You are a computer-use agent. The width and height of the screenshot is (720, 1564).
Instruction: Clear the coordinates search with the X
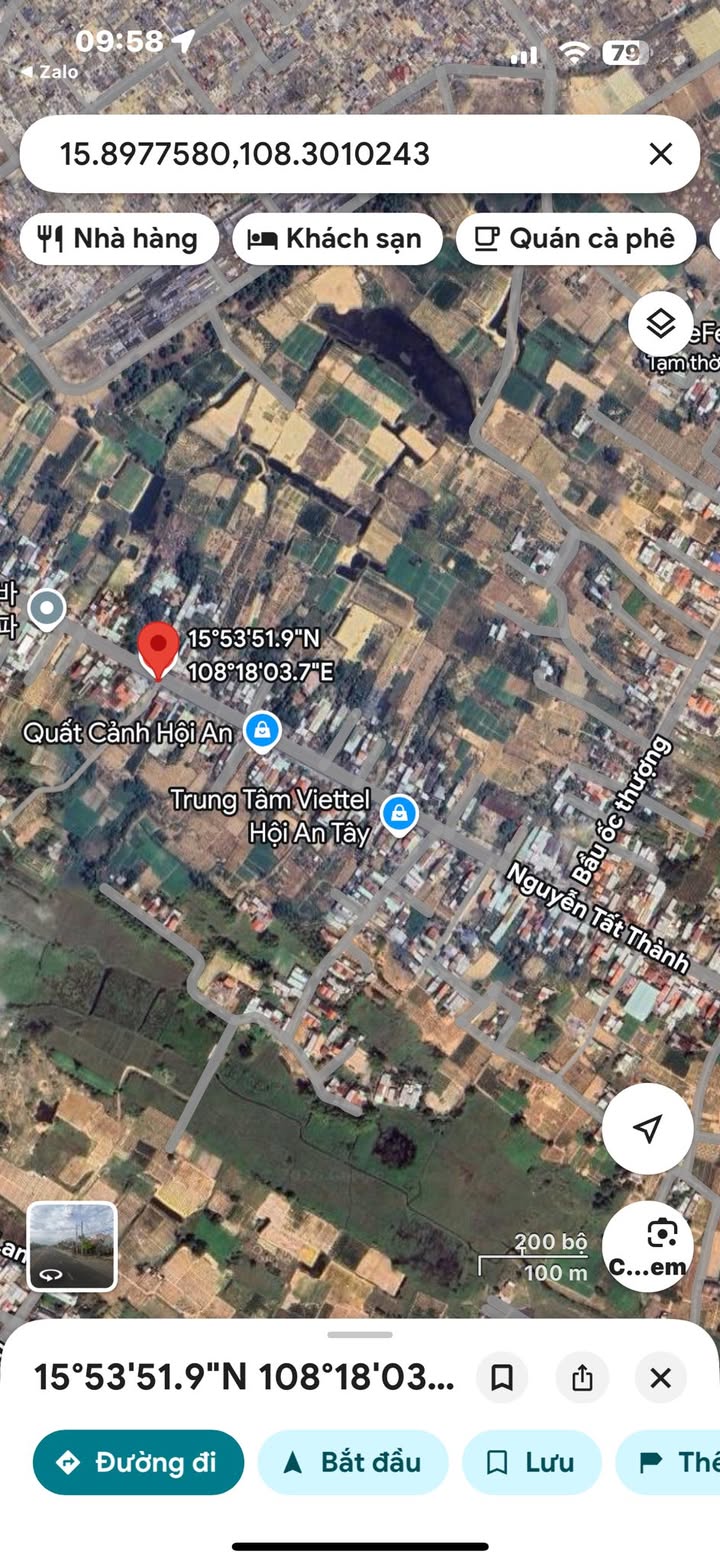tap(660, 154)
